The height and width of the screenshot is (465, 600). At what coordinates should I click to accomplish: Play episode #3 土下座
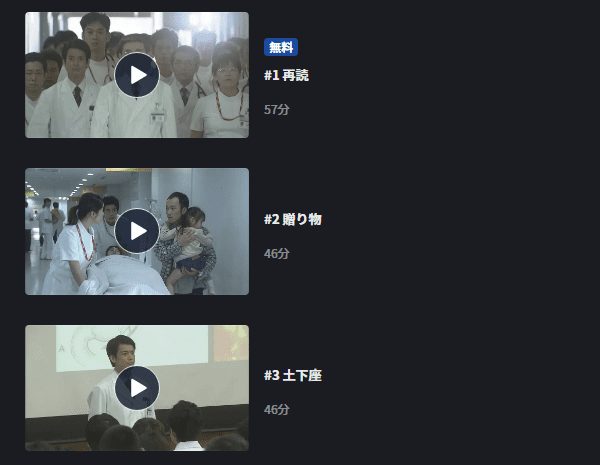tap(137, 387)
